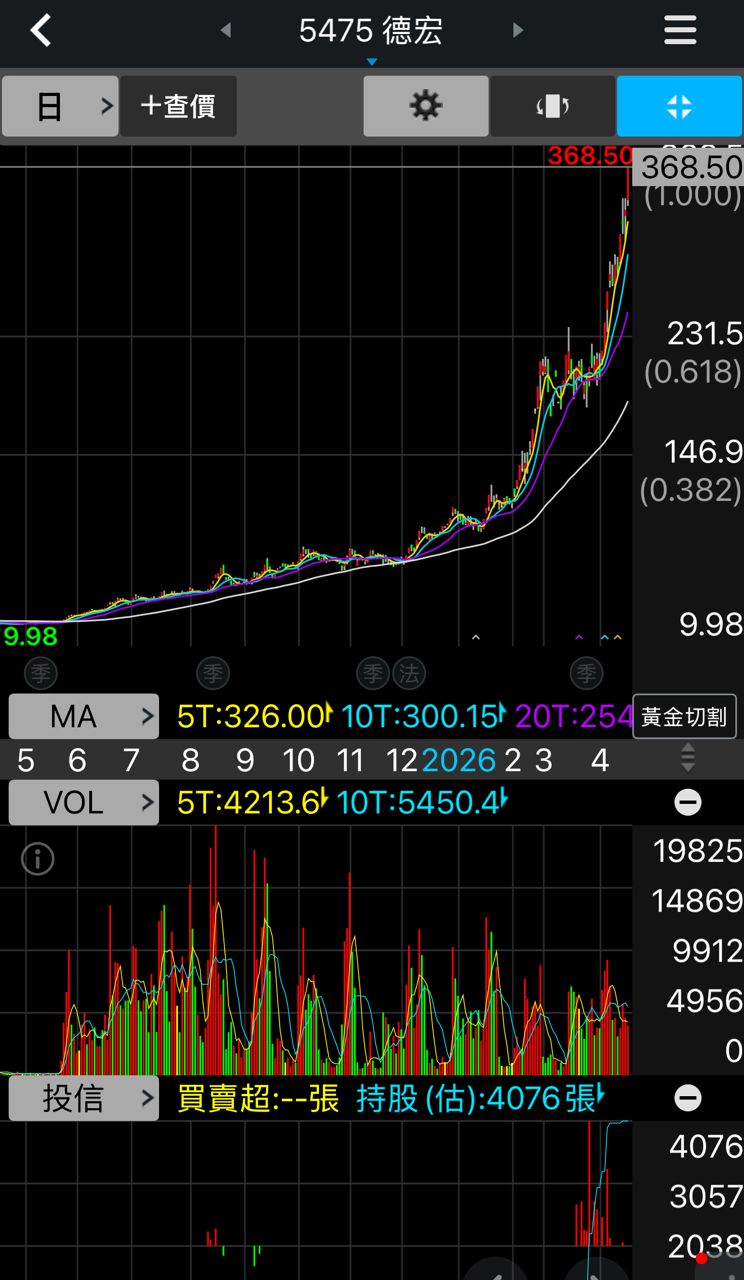744x1280 pixels.
Task: Rotate the chart orientation
Action: point(553,106)
